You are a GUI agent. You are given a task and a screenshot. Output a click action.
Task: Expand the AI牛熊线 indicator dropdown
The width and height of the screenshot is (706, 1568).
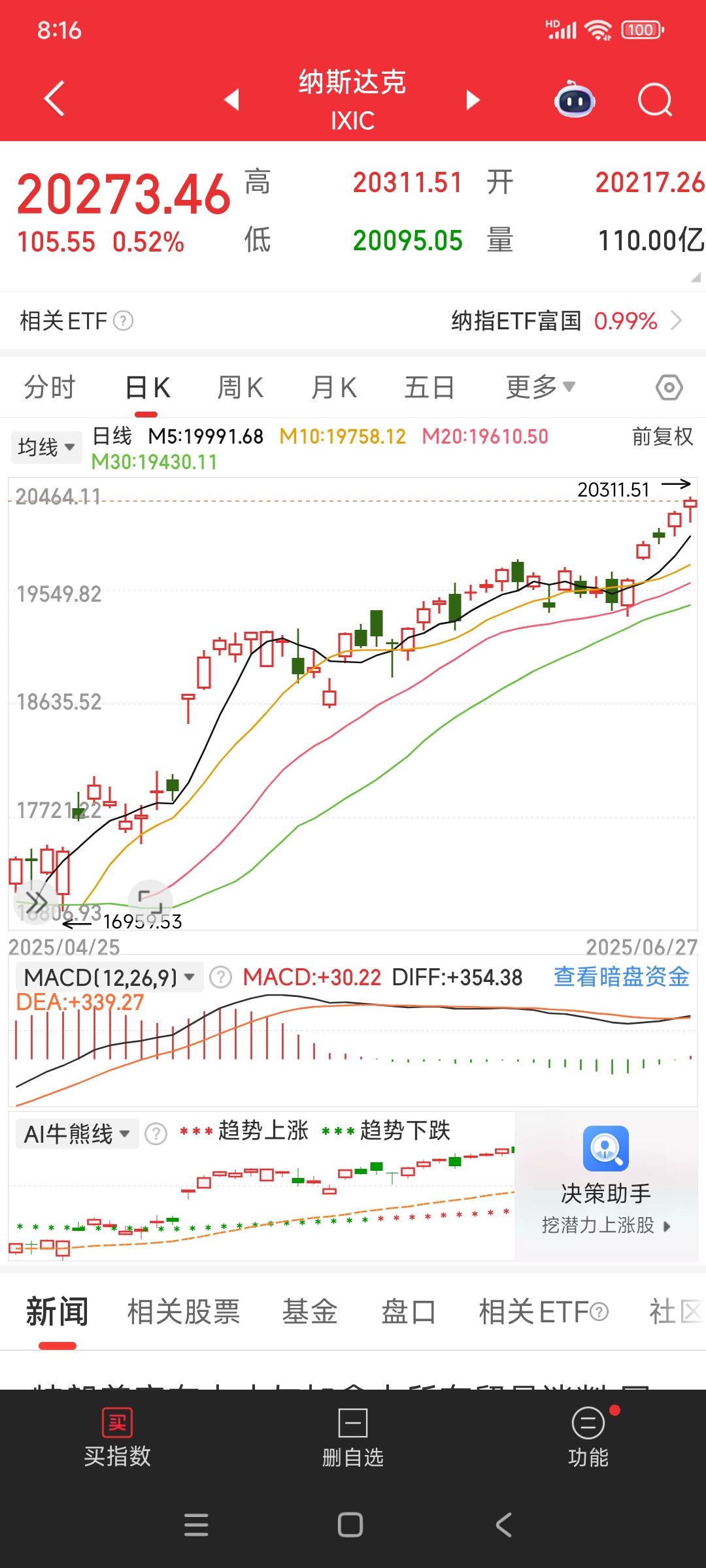tap(76, 1134)
